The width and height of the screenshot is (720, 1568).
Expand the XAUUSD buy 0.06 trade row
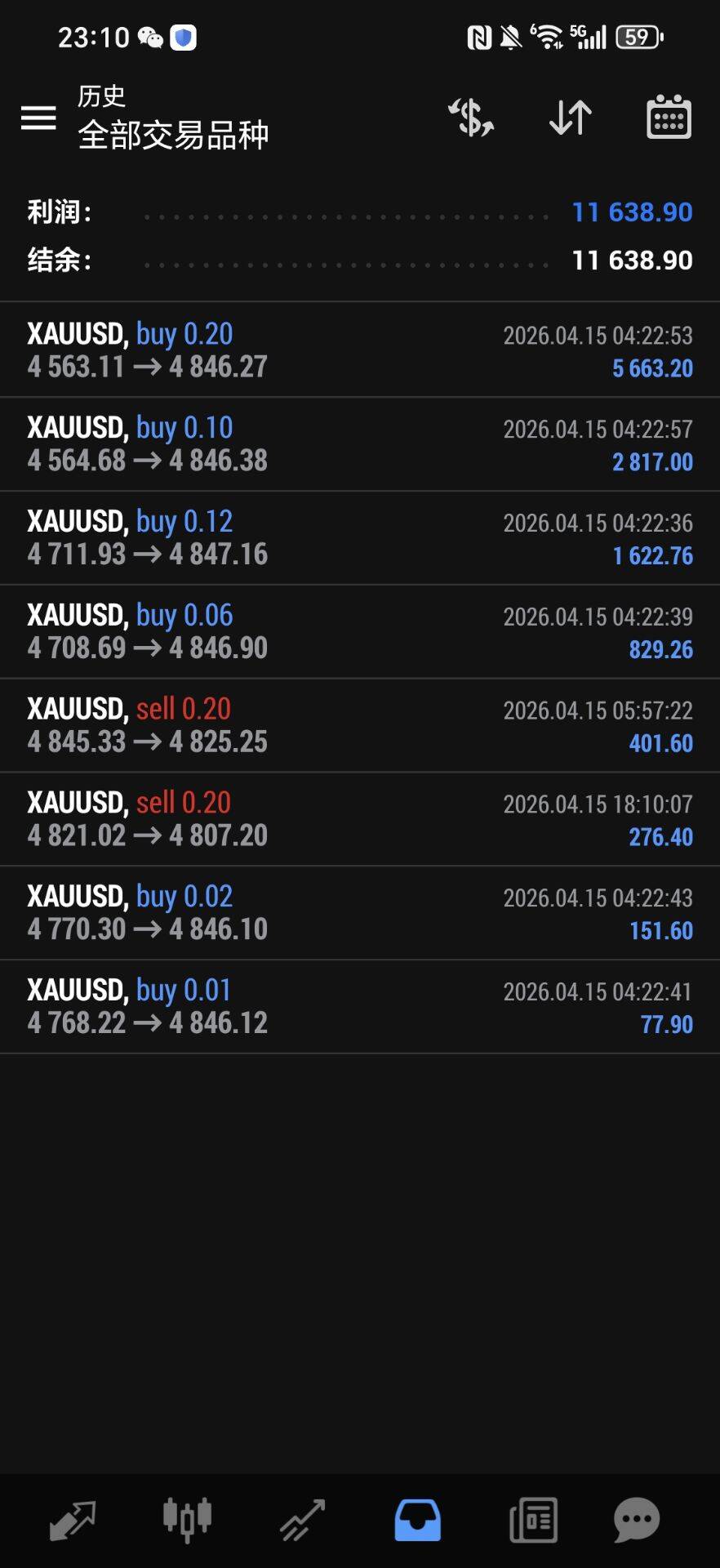[x=359, y=631]
